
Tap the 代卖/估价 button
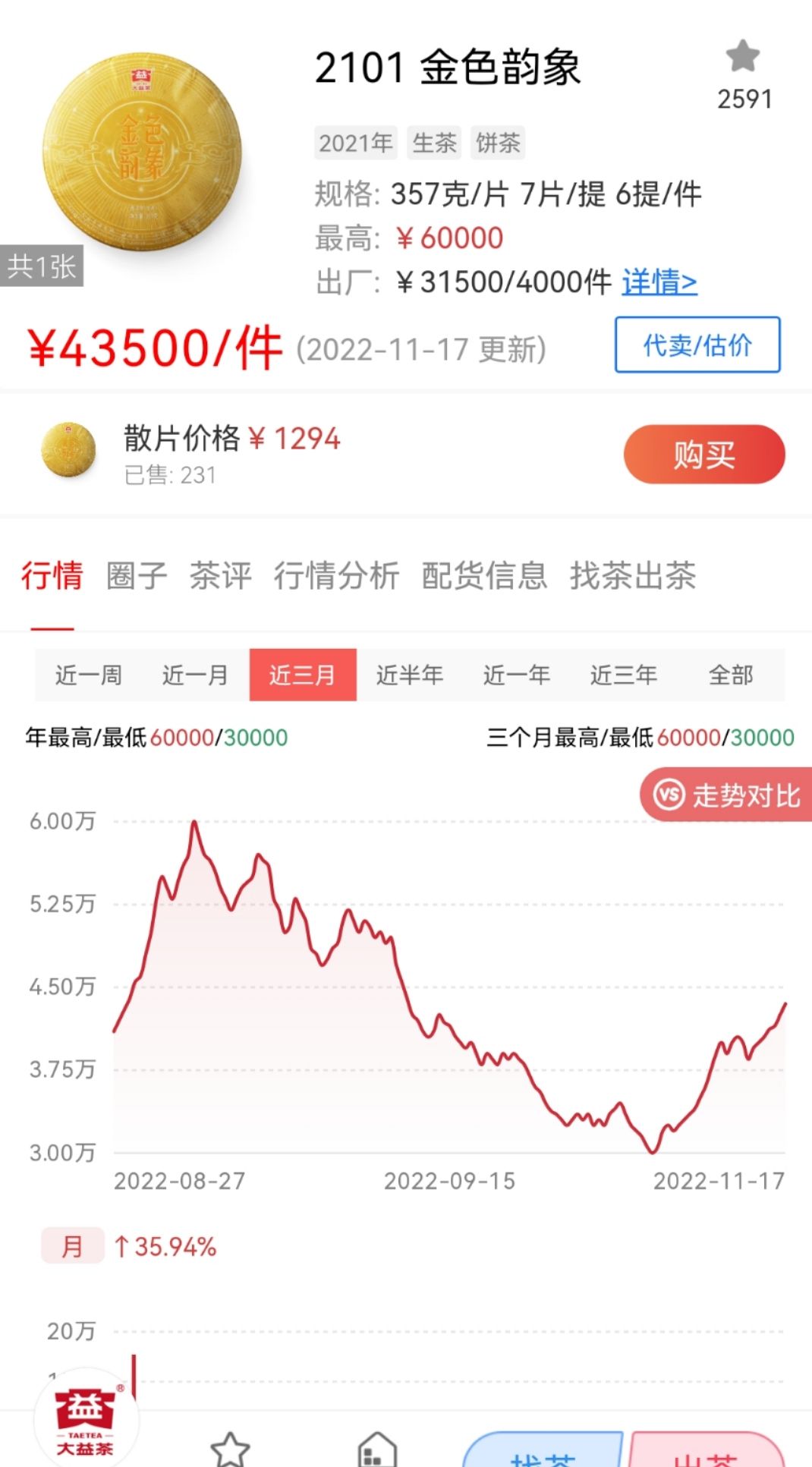tap(697, 345)
